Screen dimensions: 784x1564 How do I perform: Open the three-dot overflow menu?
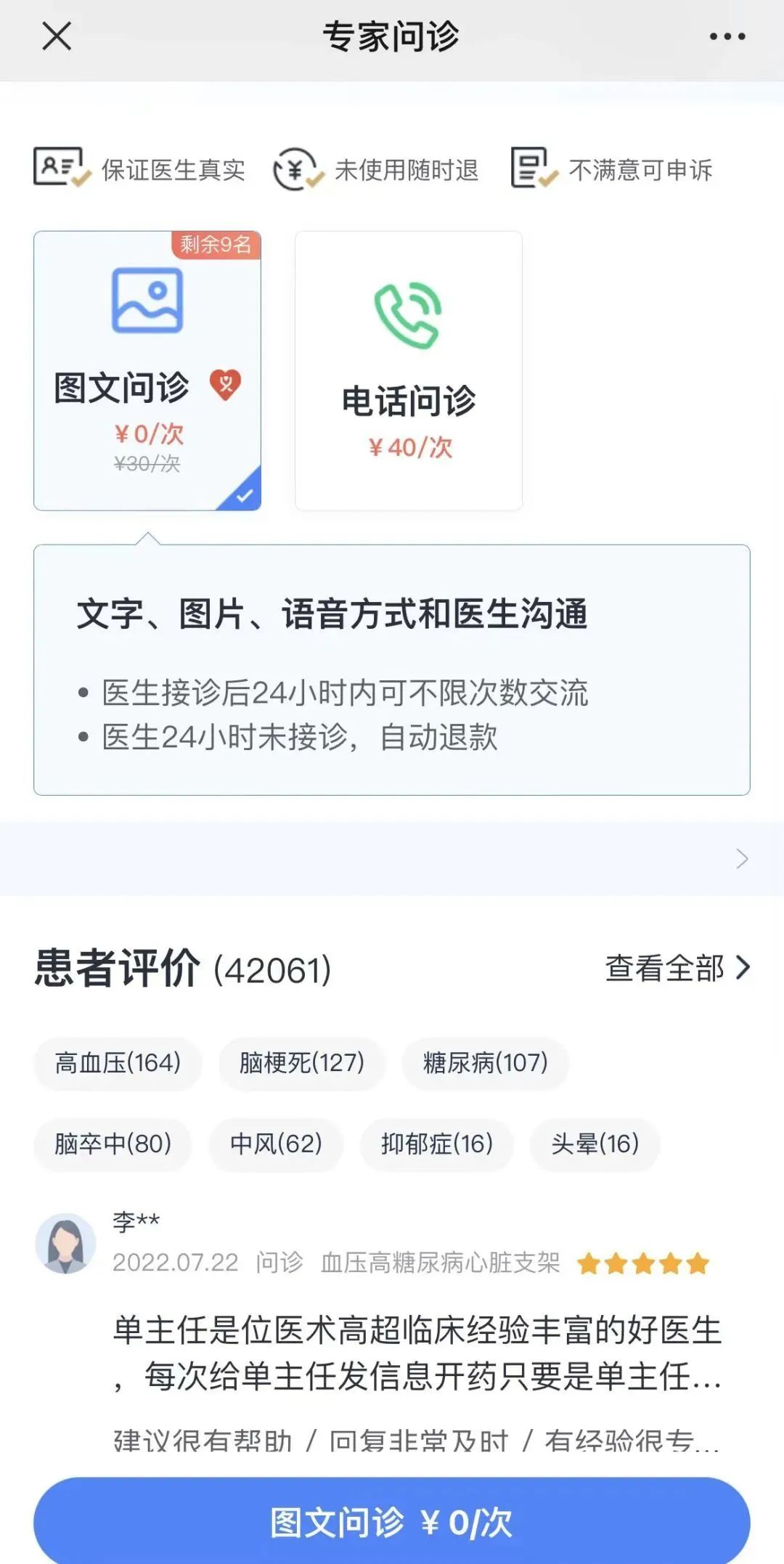[727, 36]
